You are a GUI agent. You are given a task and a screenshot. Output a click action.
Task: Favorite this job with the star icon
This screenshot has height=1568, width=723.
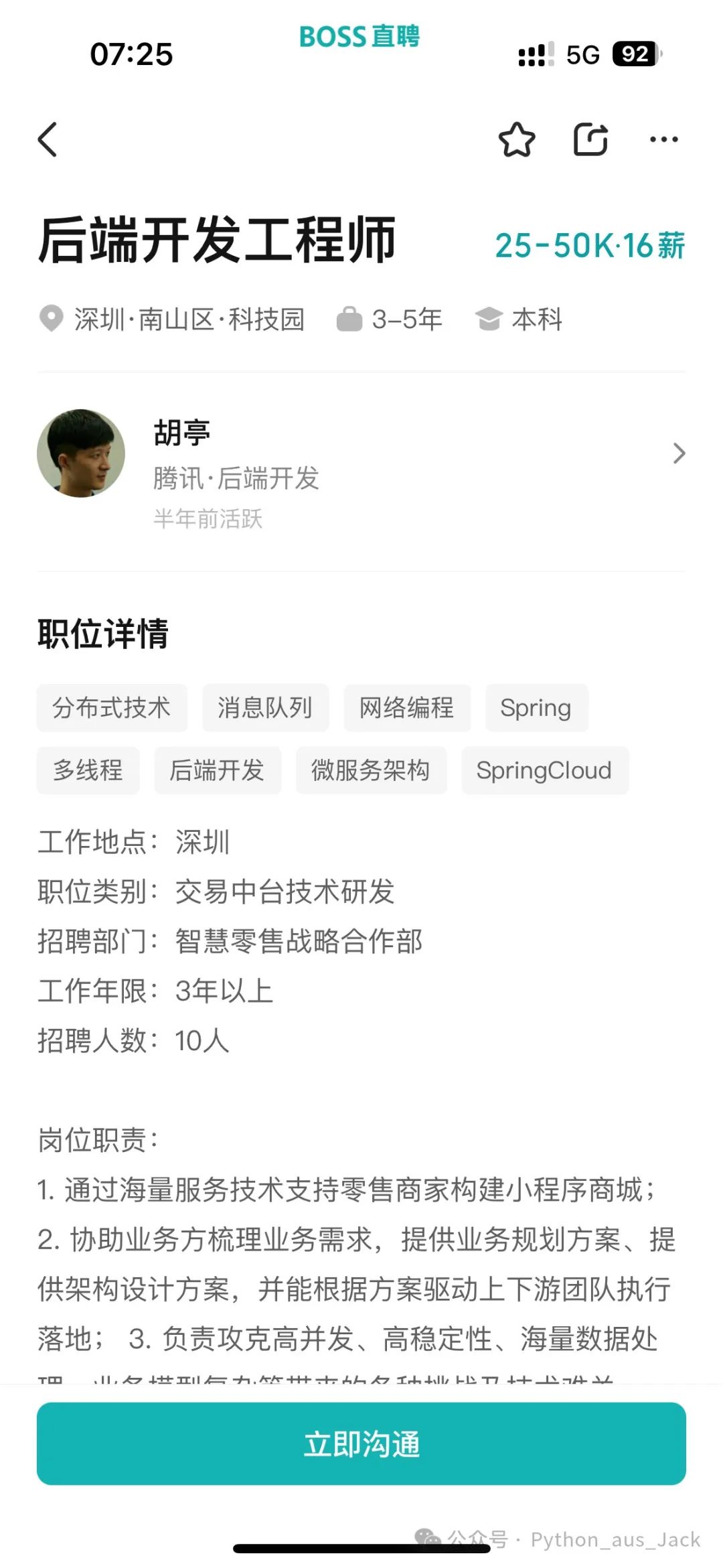point(517,139)
